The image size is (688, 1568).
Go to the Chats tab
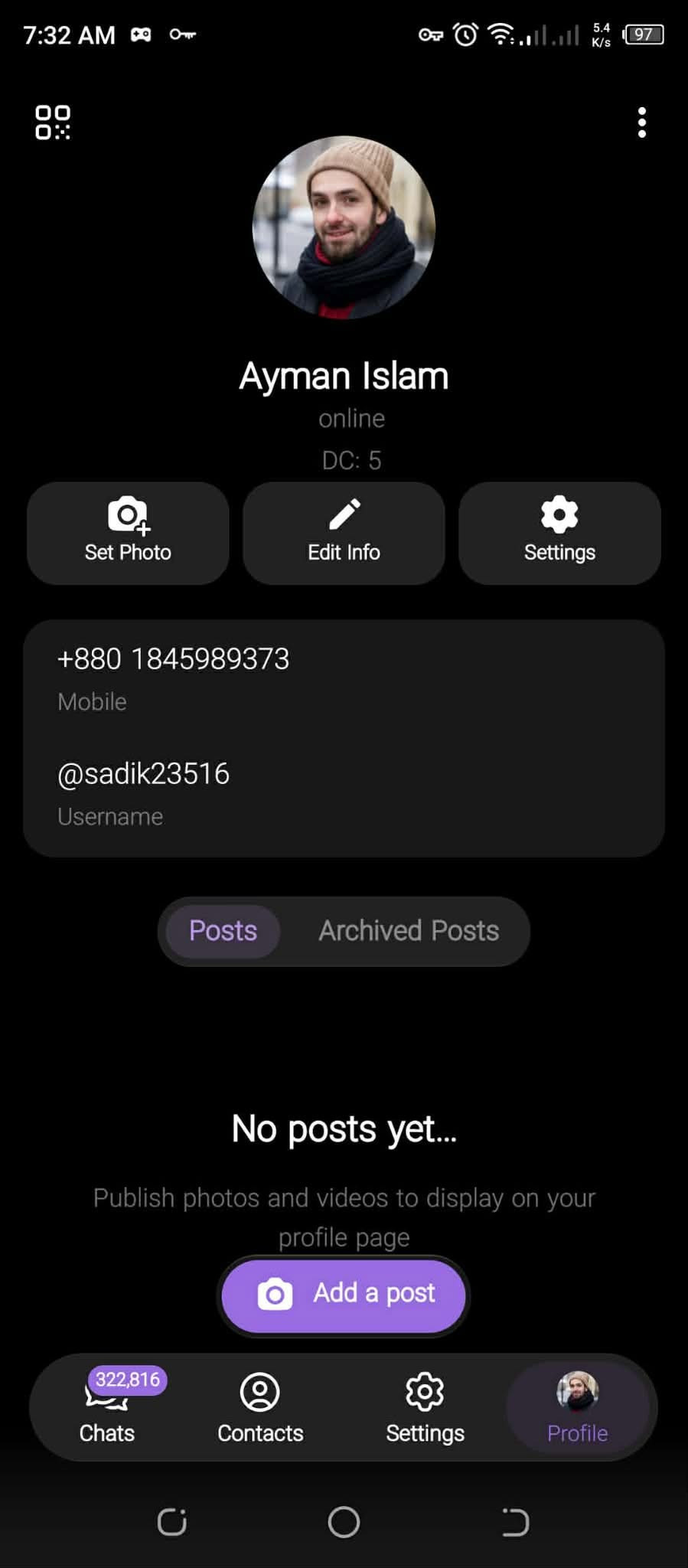tap(107, 1407)
